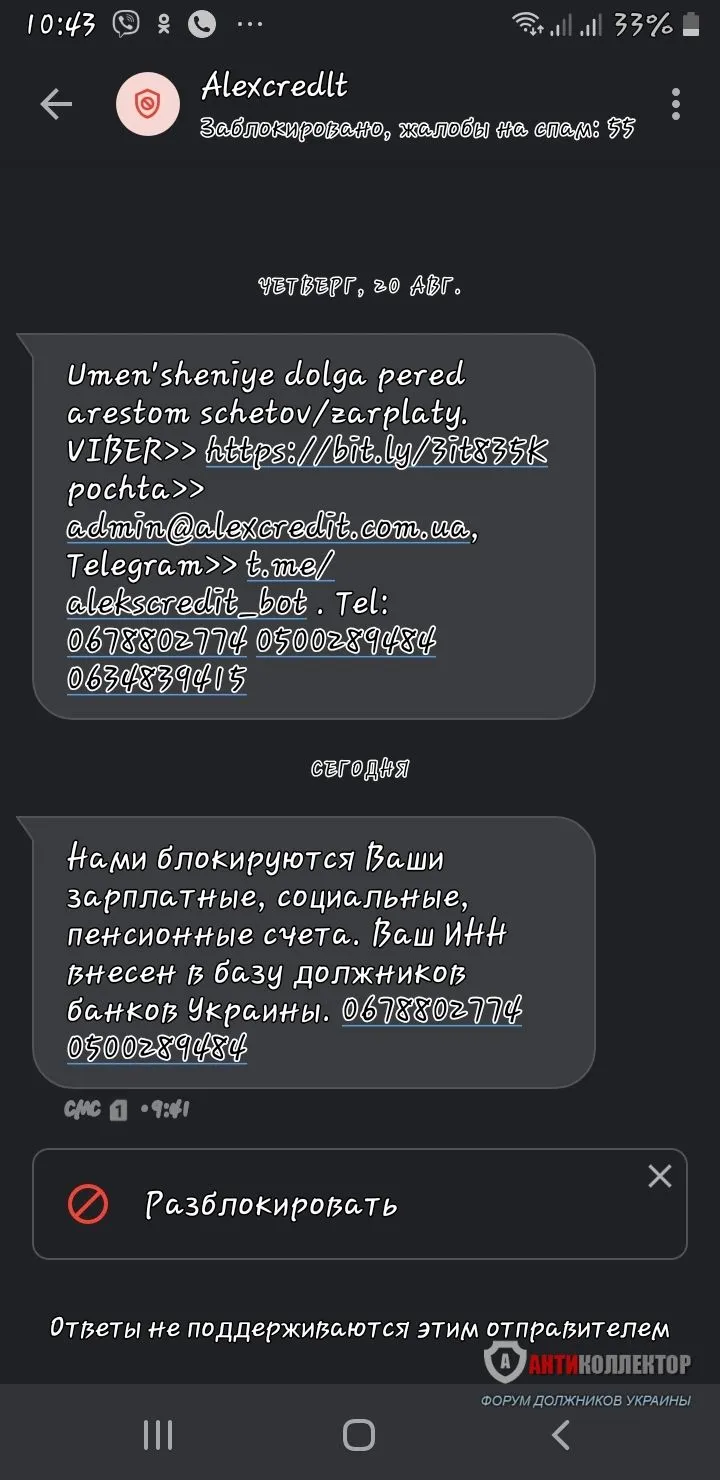
Task: Go back from the Alexcredlt conversation
Action: [x=56, y=104]
